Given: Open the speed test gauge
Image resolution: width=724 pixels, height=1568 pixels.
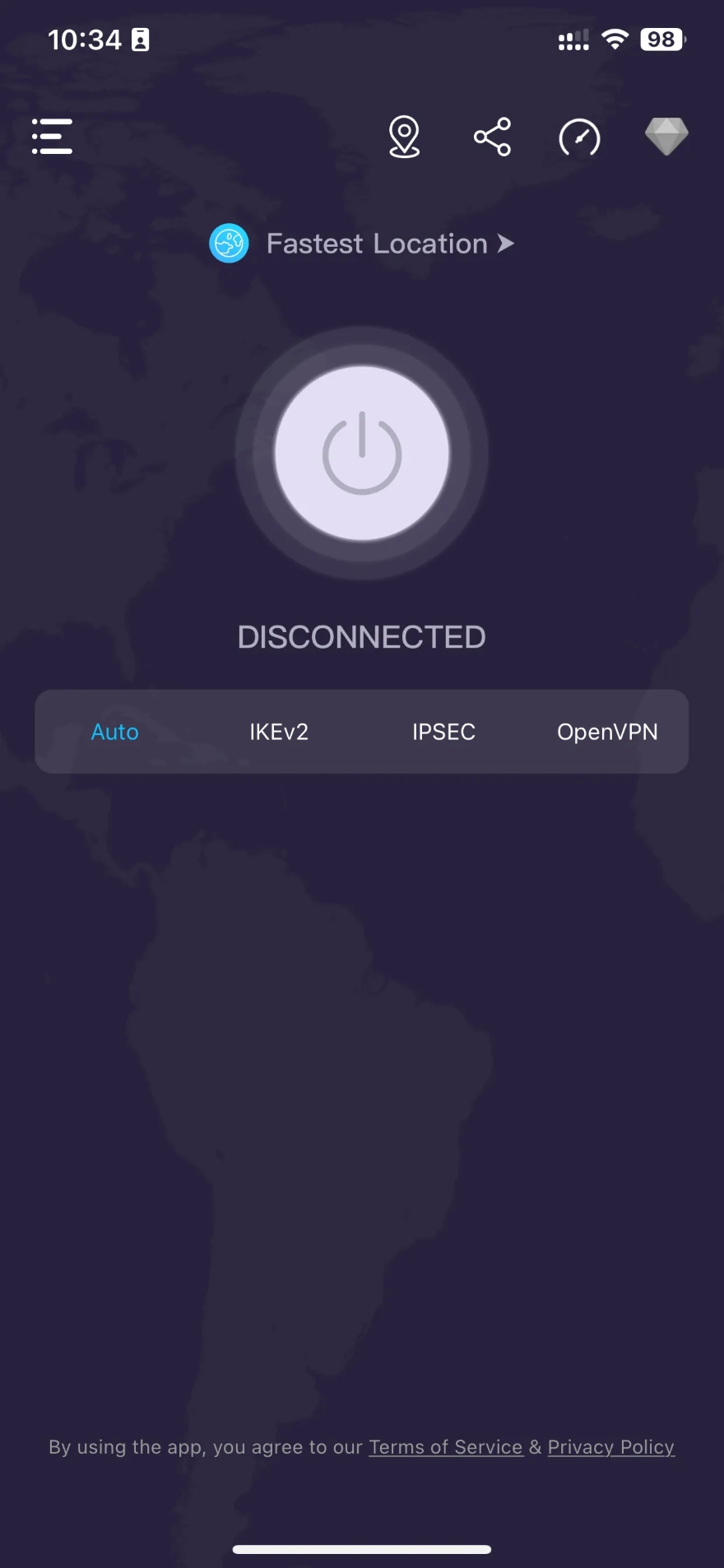Looking at the screenshot, I should [579, 137].
